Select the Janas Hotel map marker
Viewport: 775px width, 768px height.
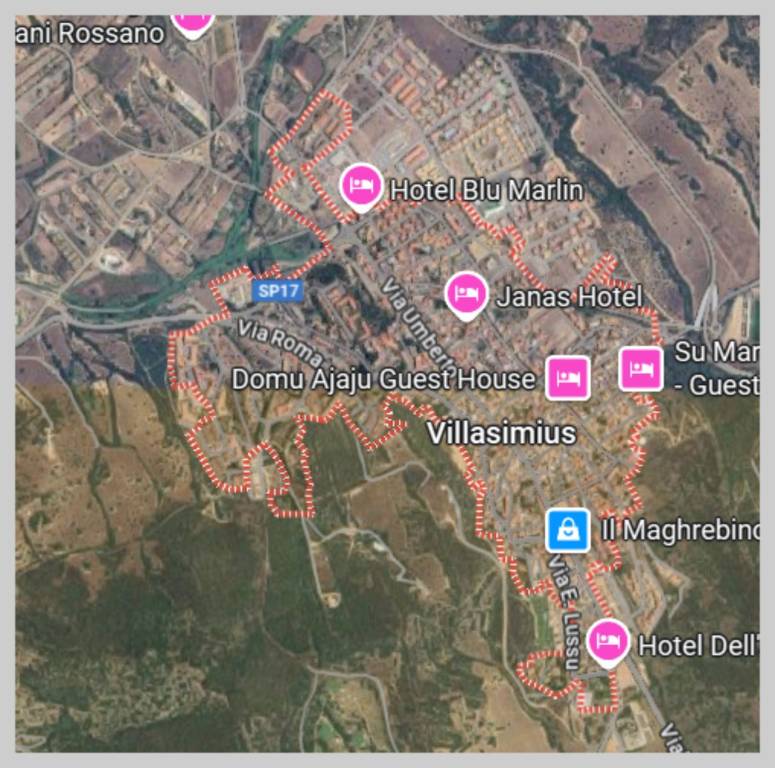click(x=465, y=294)
